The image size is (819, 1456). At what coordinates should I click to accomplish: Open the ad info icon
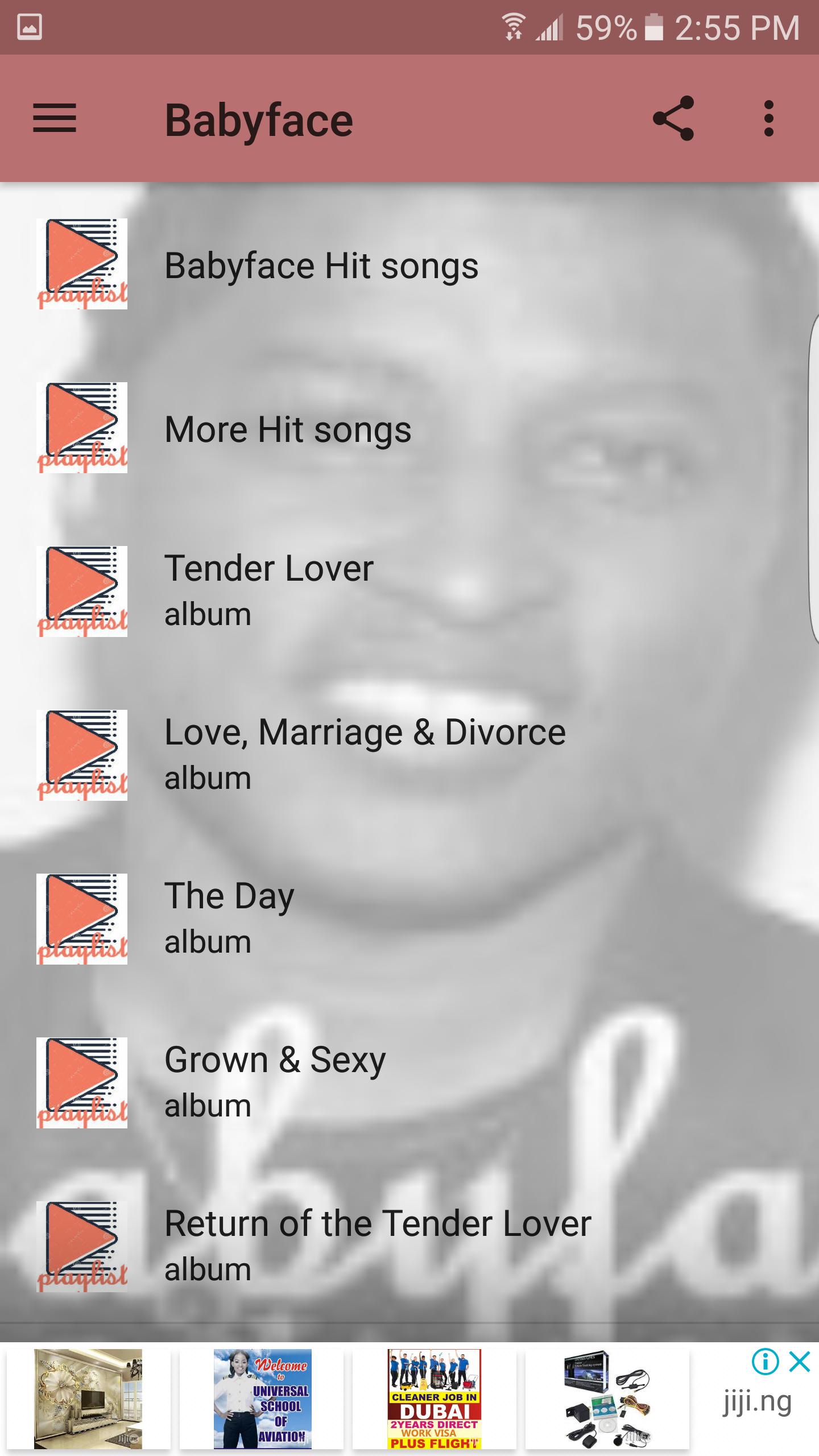pyautogui.click(x=765, y=1362)
